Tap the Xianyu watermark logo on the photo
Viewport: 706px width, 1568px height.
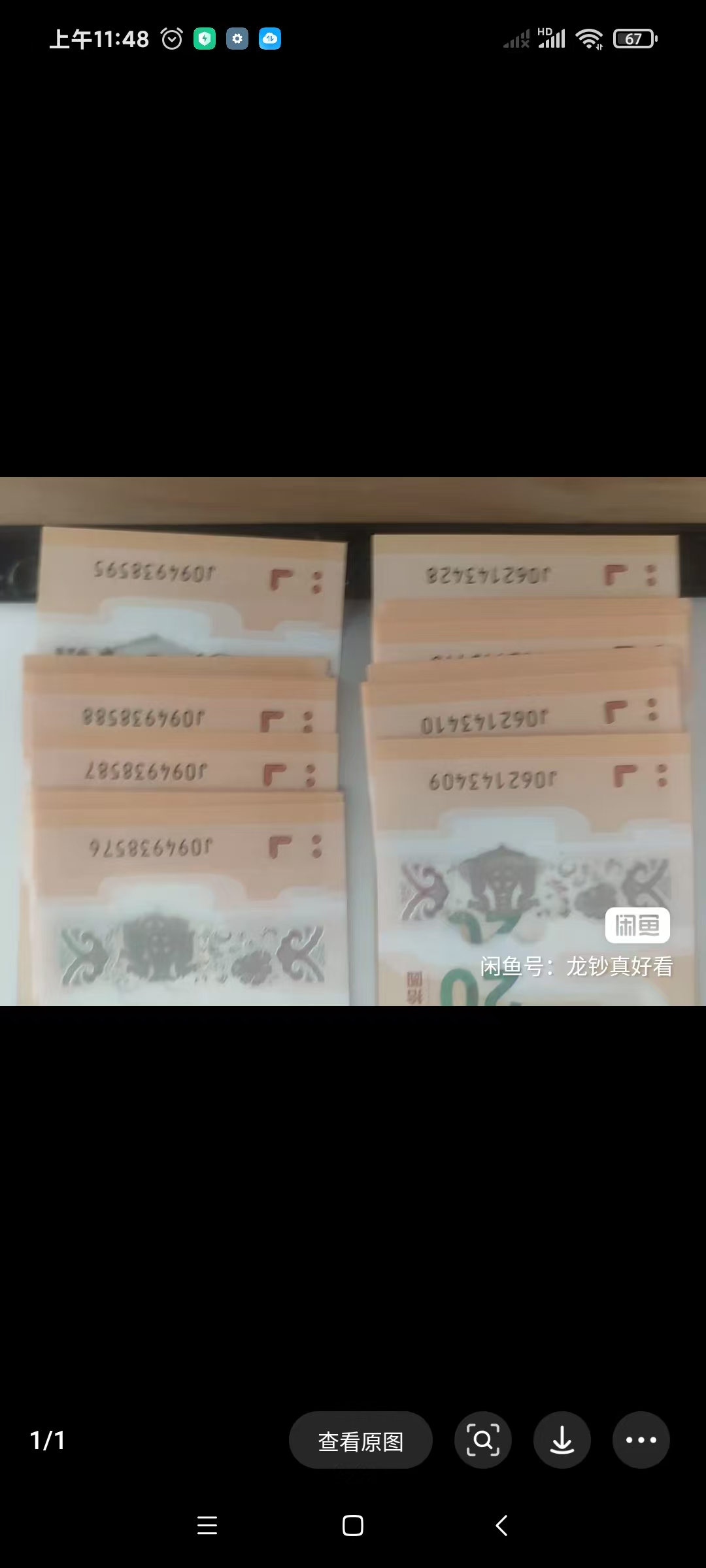pyautogui.click(x=637, y=924)
